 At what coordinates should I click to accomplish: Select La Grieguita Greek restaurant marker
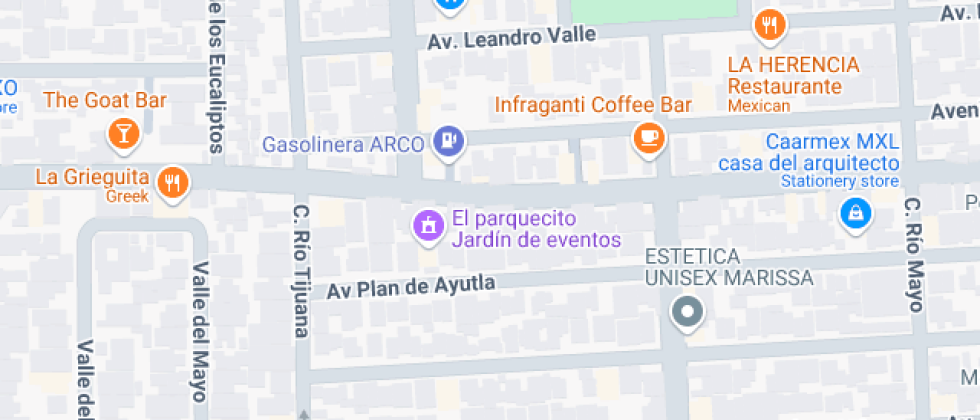click(x=174, y=182)
